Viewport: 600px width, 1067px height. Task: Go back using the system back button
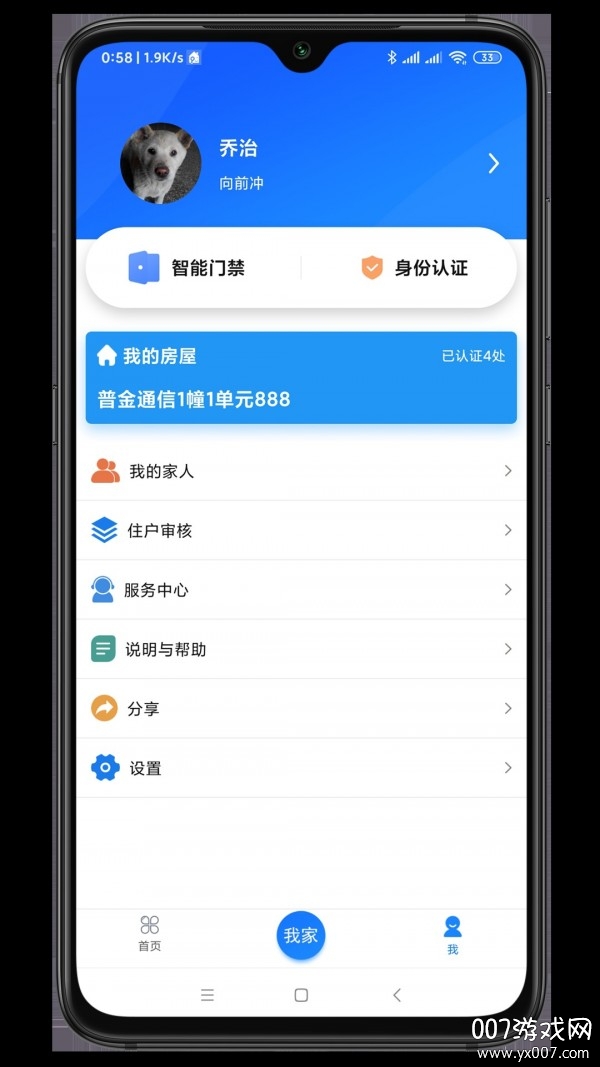click(397, 995)
